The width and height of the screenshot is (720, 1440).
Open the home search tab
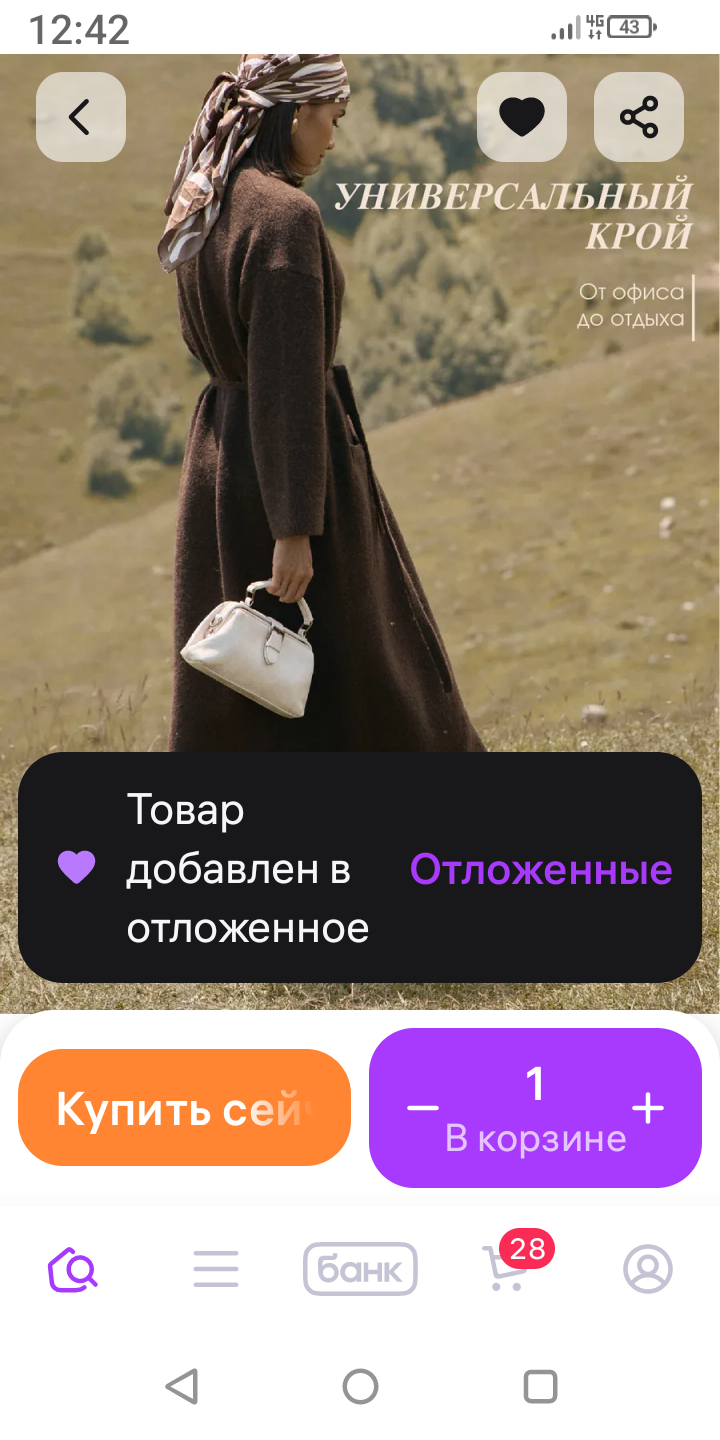click(x=73, y=1269)
